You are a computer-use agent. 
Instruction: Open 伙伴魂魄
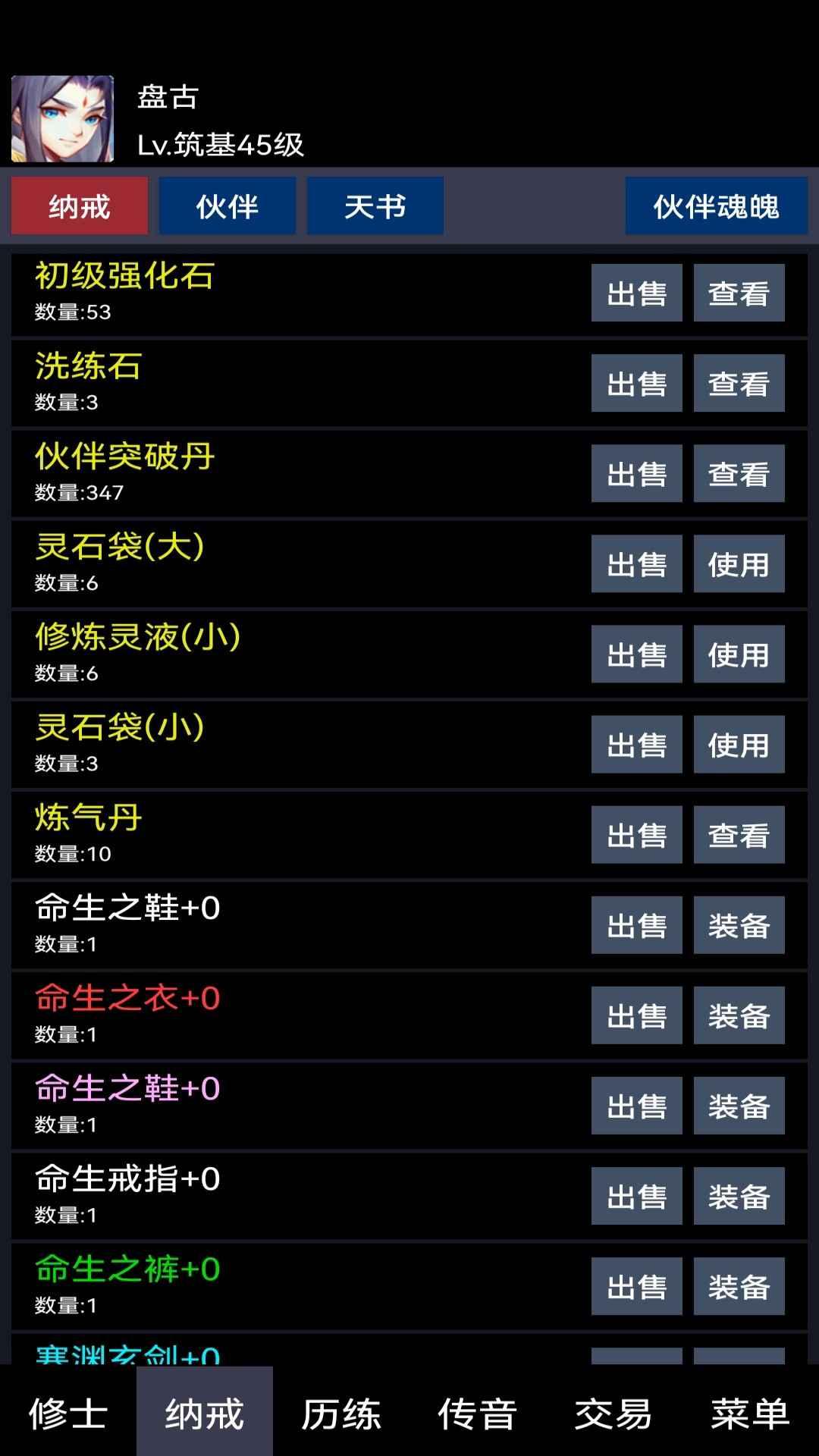pos(716,206)
